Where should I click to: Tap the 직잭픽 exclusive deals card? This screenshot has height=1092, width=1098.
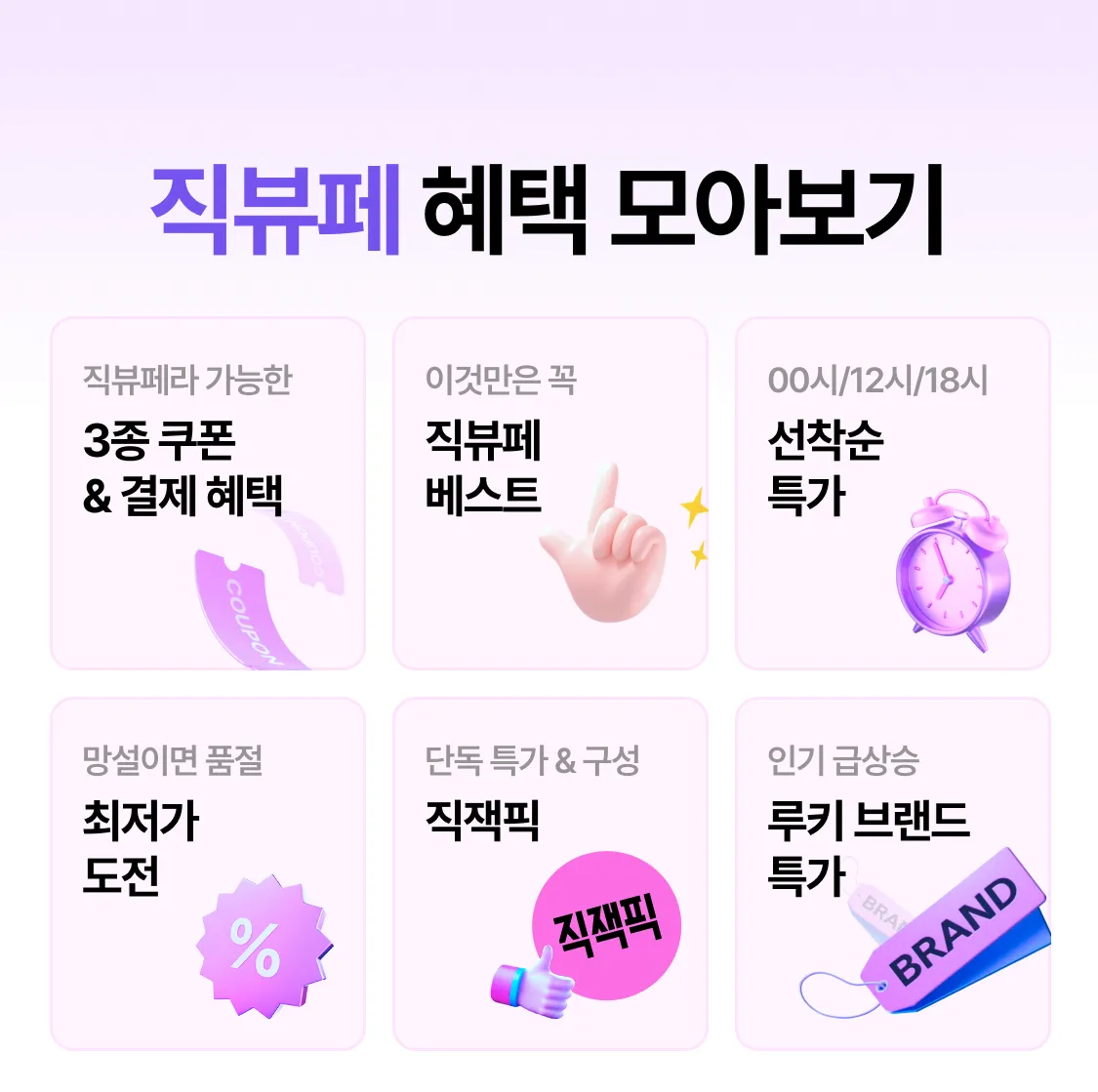[549, 873]
